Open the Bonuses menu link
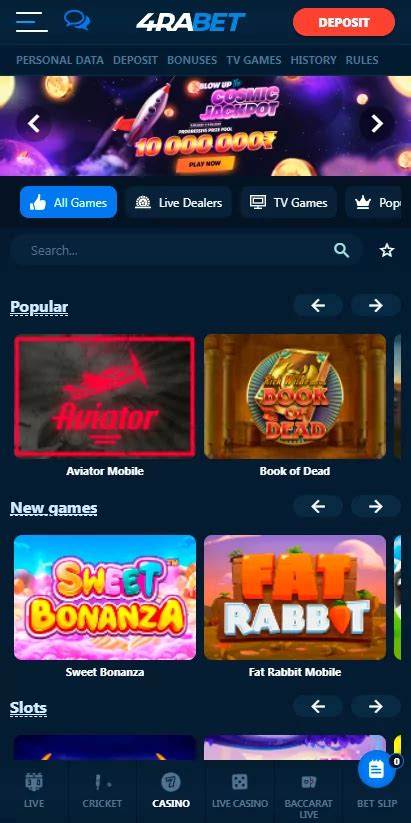The height and width of the screenshot is (823, 411). point(192,60)
